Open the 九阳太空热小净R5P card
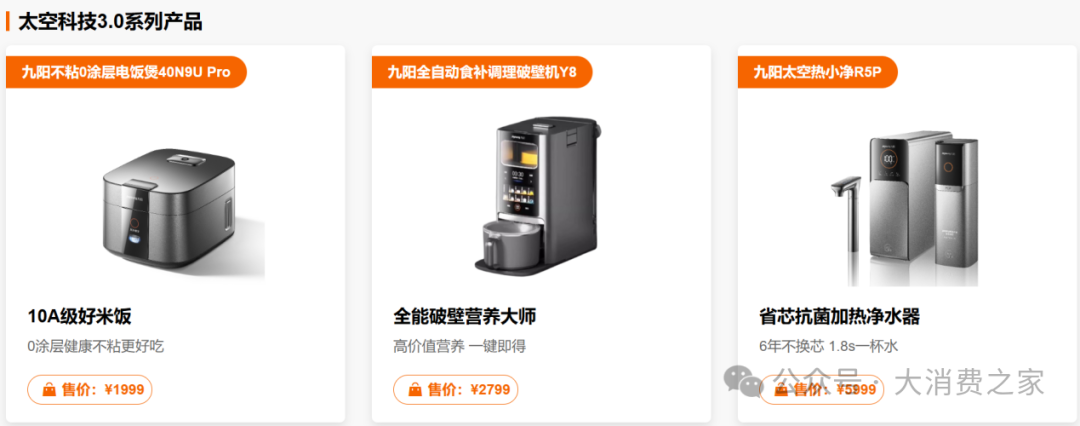Viewport: 1080px width, 426px height. coord(907,206)
